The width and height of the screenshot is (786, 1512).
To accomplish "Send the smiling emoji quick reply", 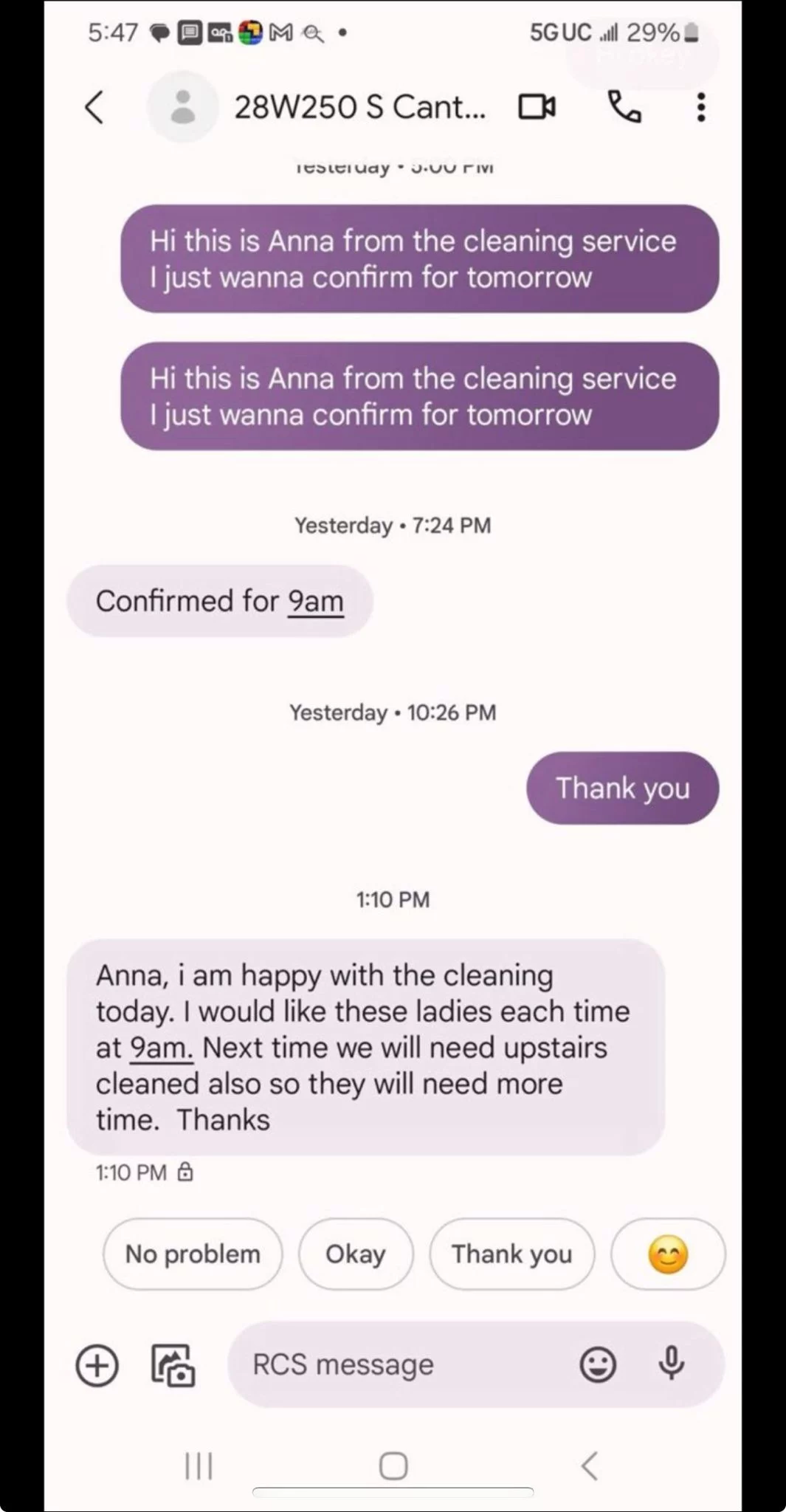I will click(x=668, y=1254).
